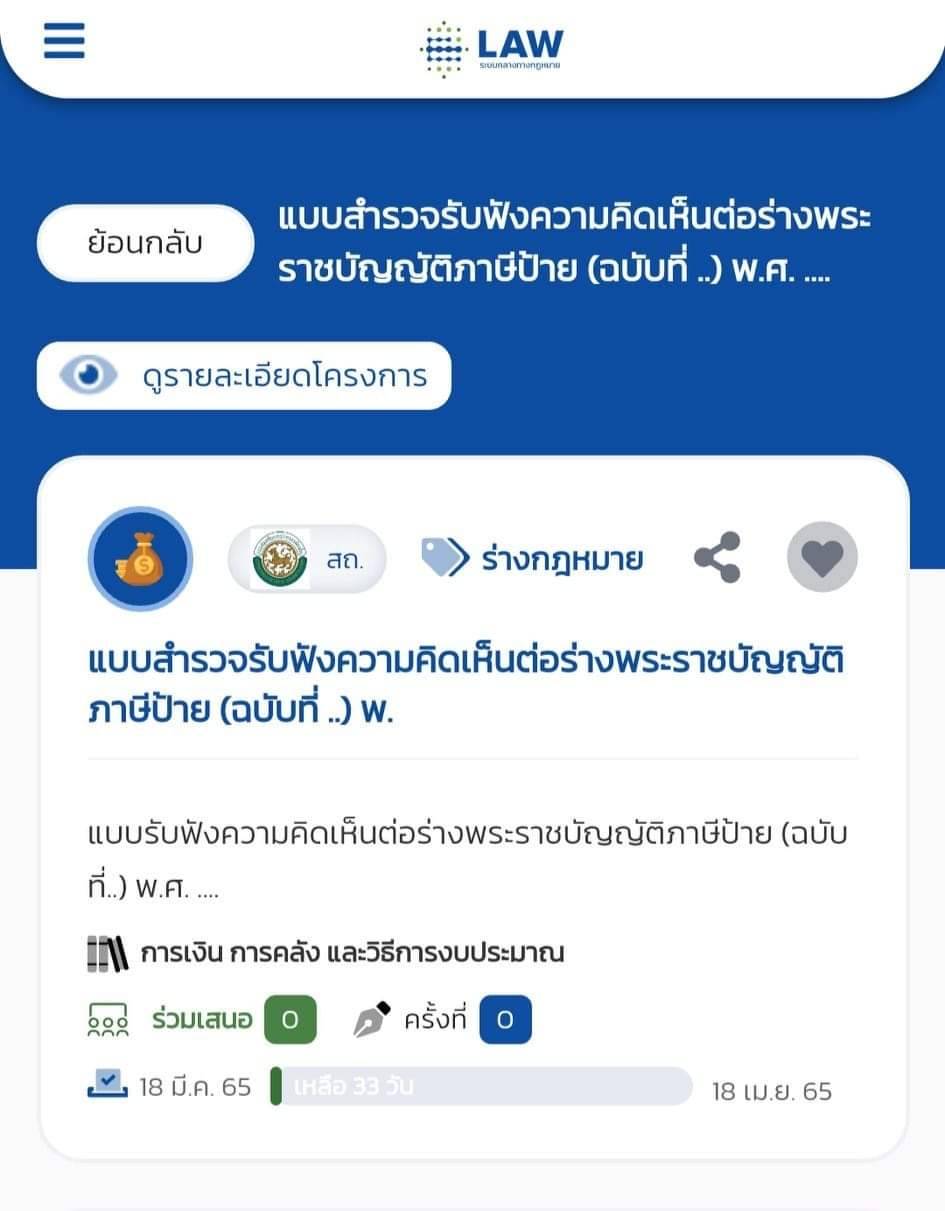Tap the ย้อนกลับ back button
945x1211 pixels.
tap(145, 243)
